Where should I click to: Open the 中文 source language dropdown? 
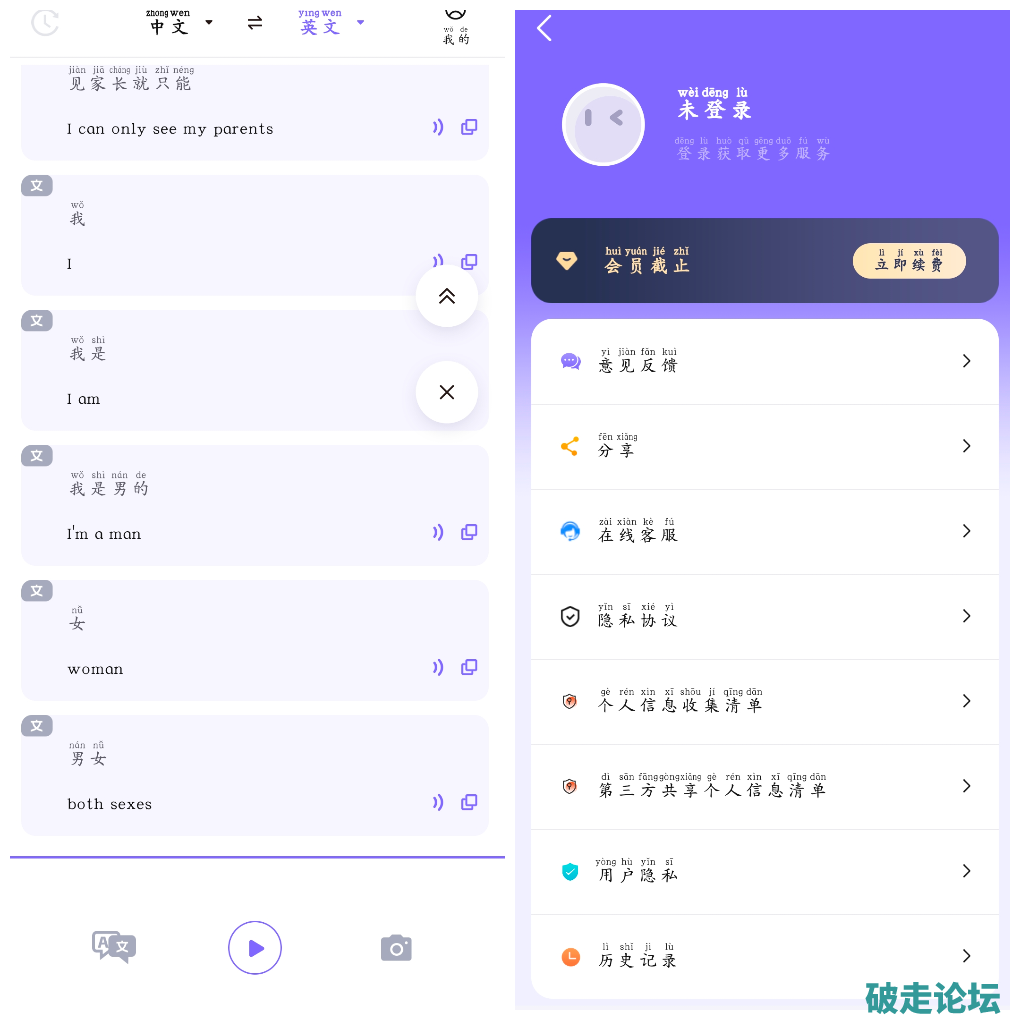click(x=180, y=23)
